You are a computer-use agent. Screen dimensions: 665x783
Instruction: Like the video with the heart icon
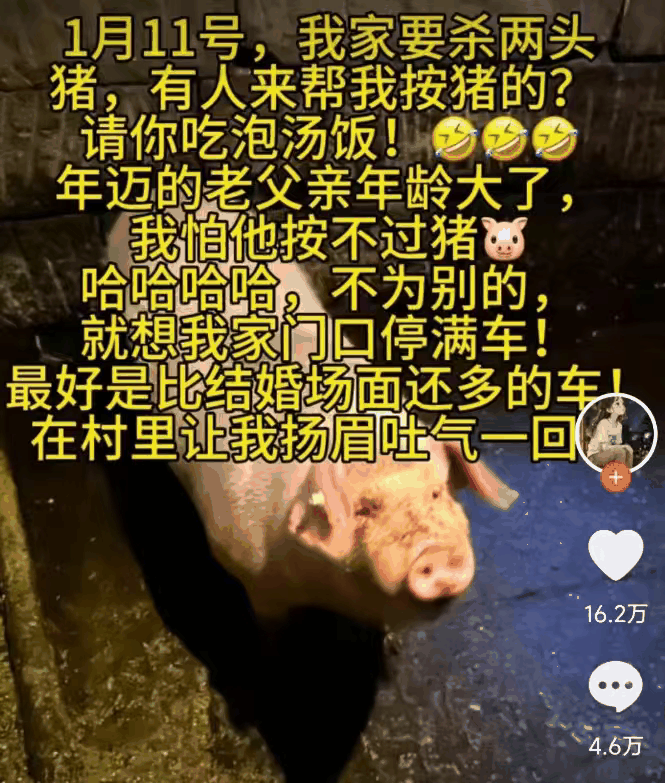coord(615,557)
